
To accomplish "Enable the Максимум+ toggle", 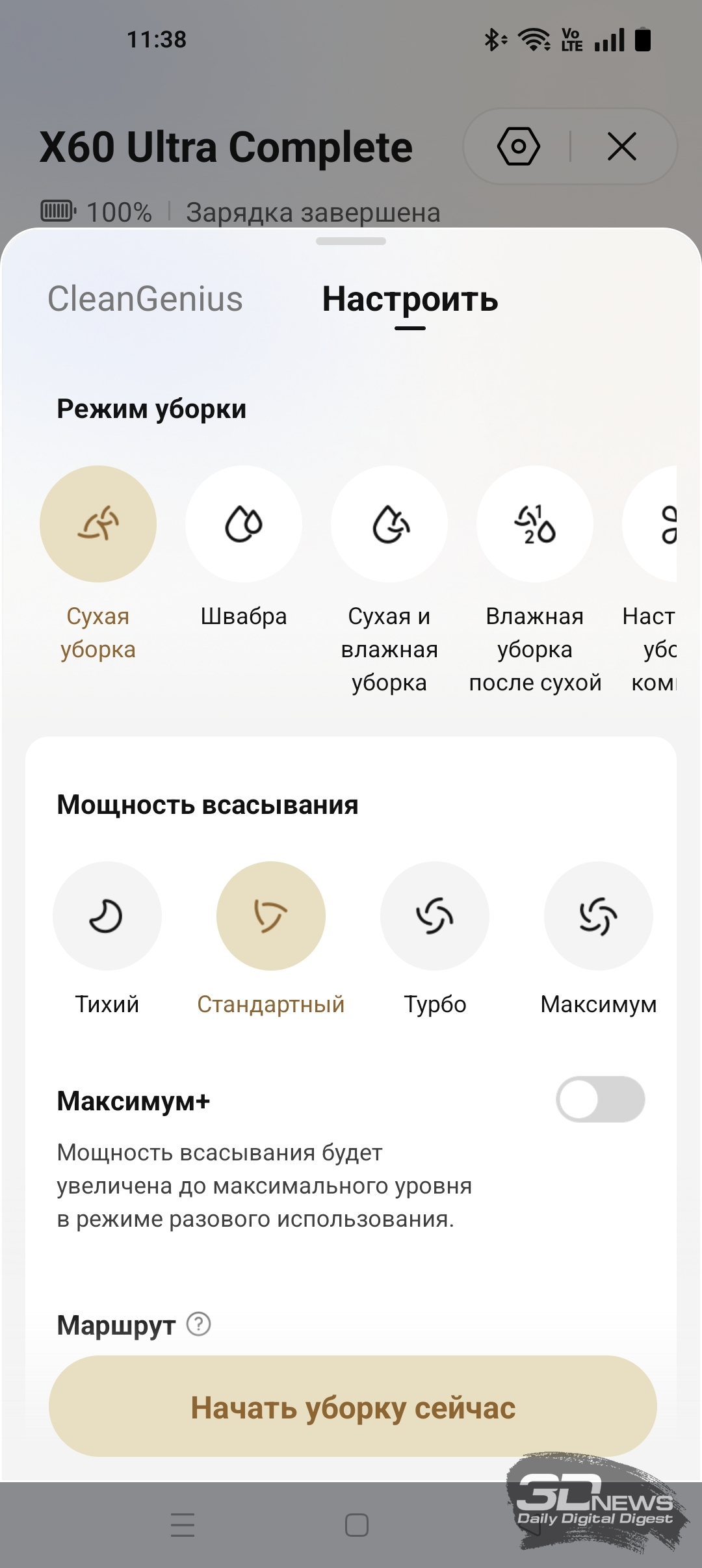I will pyautogui.click(x=600, y=1099).
